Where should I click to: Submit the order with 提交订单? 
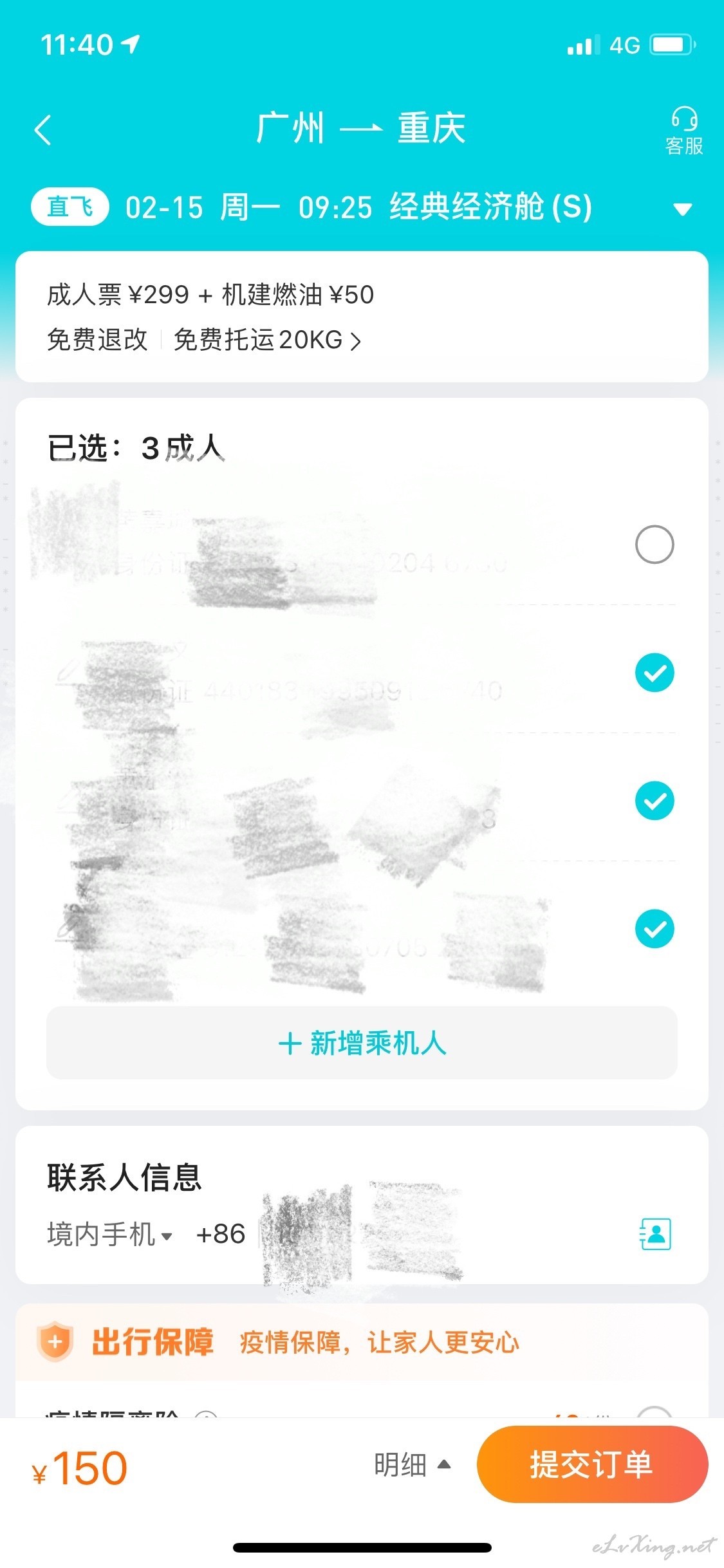591,1465
